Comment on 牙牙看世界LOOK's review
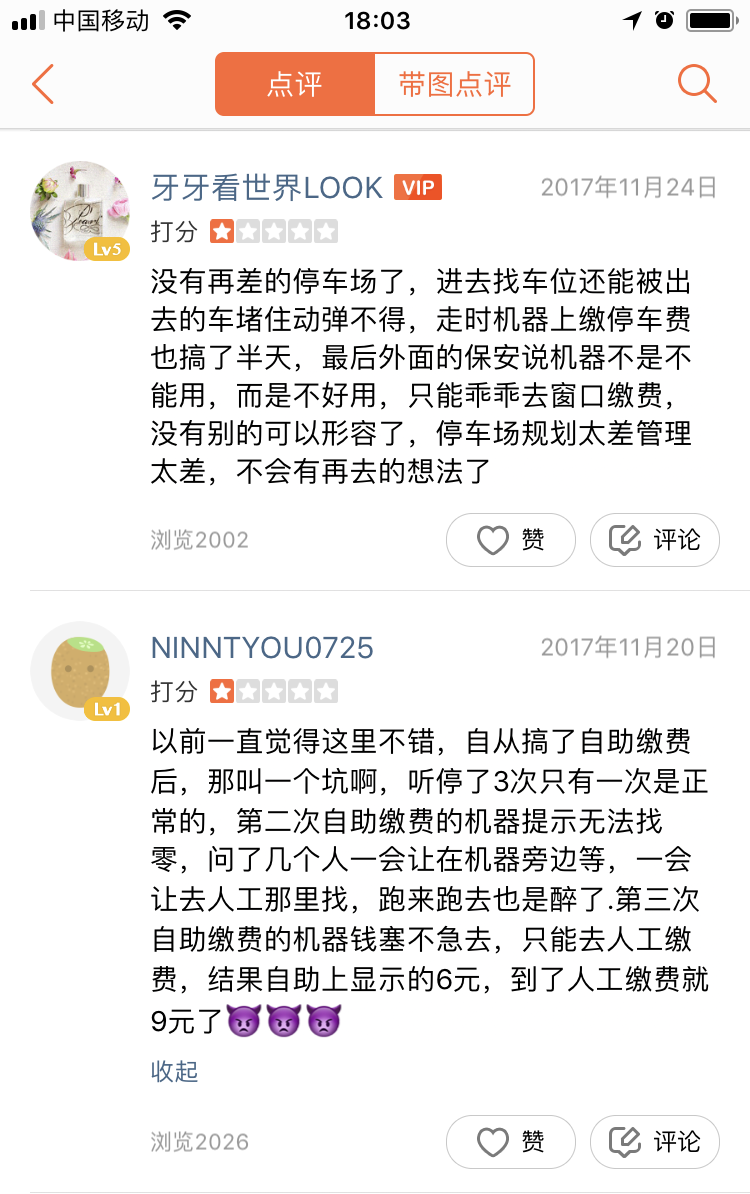 [655, 540]
